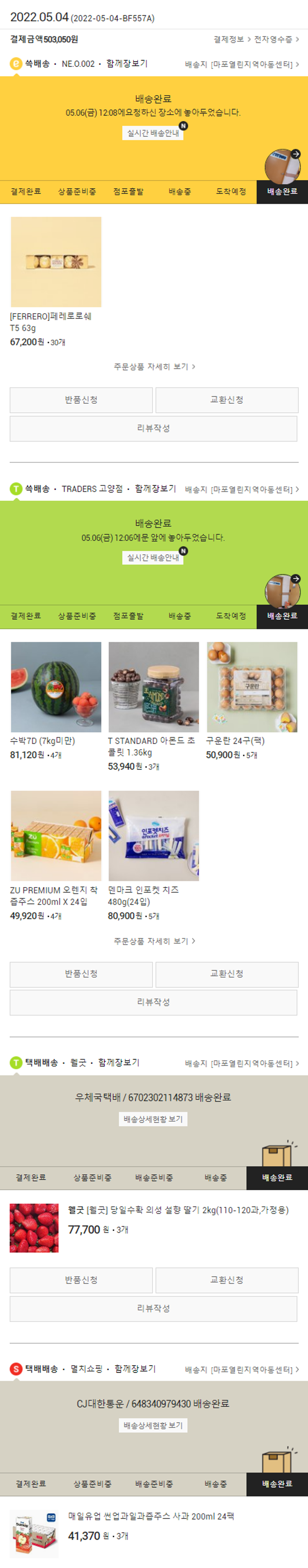
Task: Open 실시간 배송안내 for the NE.O.002 delivery
Action: 153,133
